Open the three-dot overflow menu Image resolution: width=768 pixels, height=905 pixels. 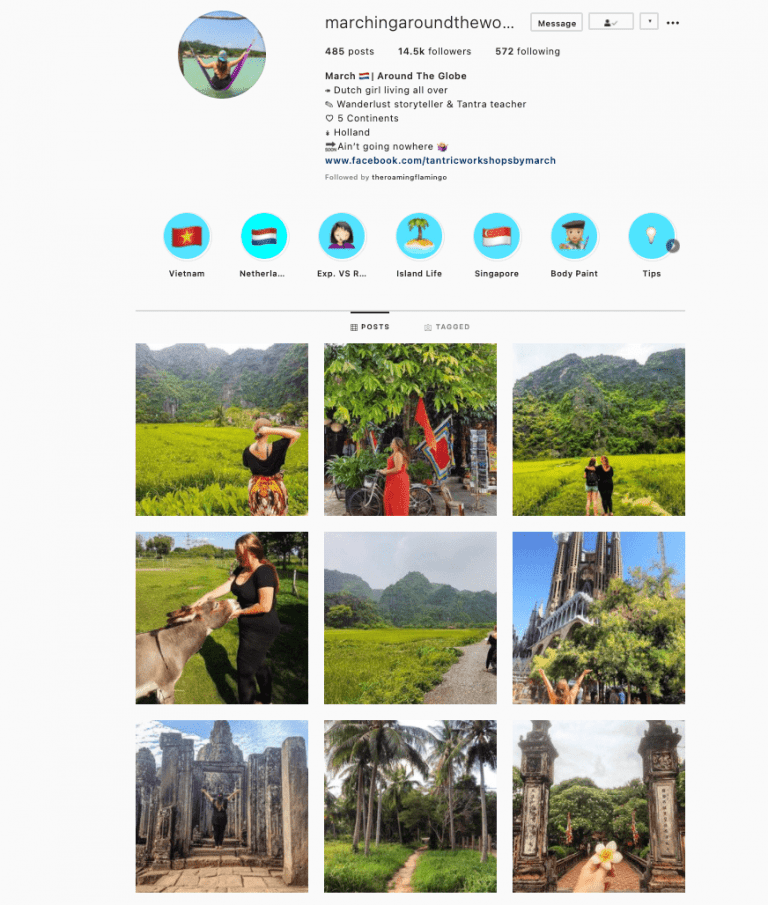click(x=673, y=23)
